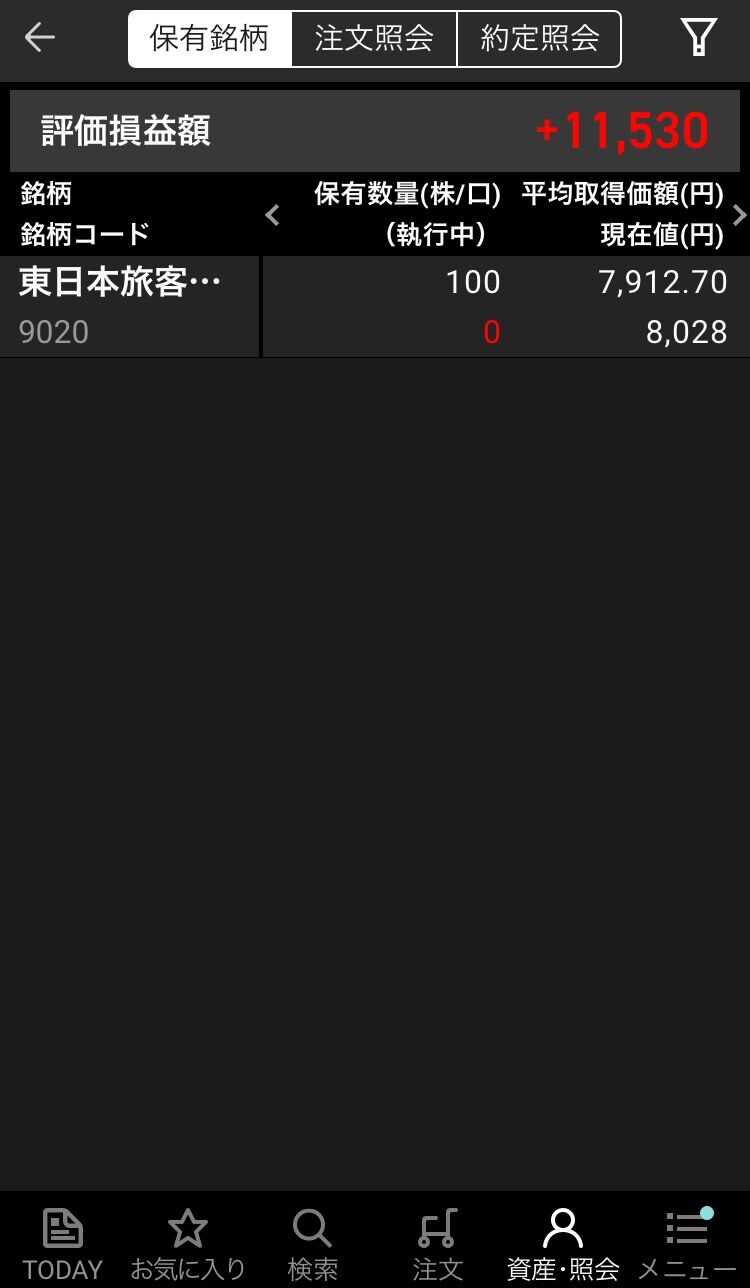750x1288 pixels.
Task: Open the TODAY tab
Action: tap(63, 1244)
